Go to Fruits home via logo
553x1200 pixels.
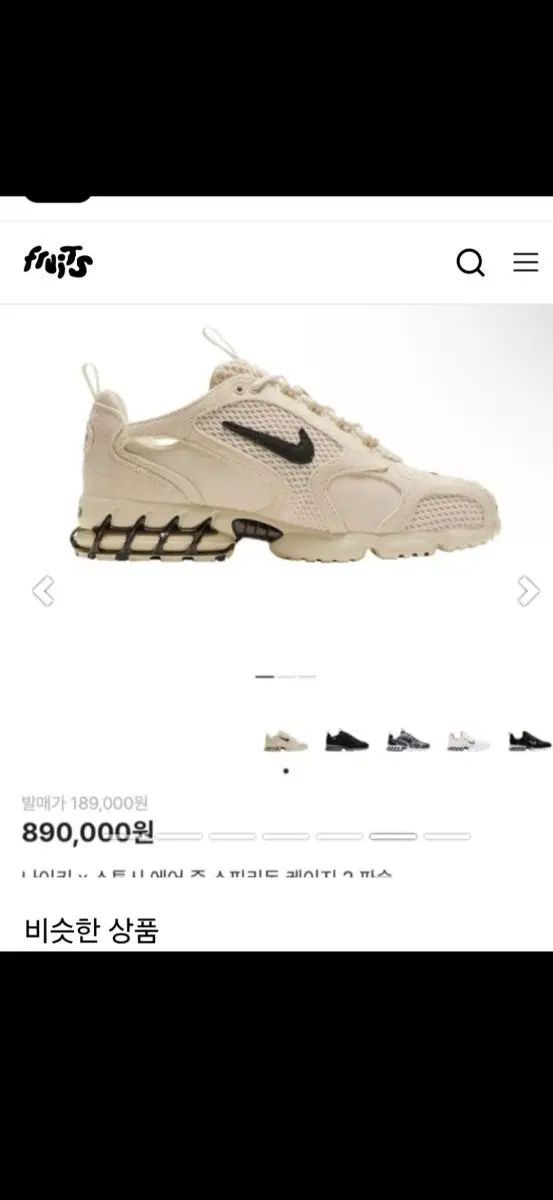click(58, 262)
